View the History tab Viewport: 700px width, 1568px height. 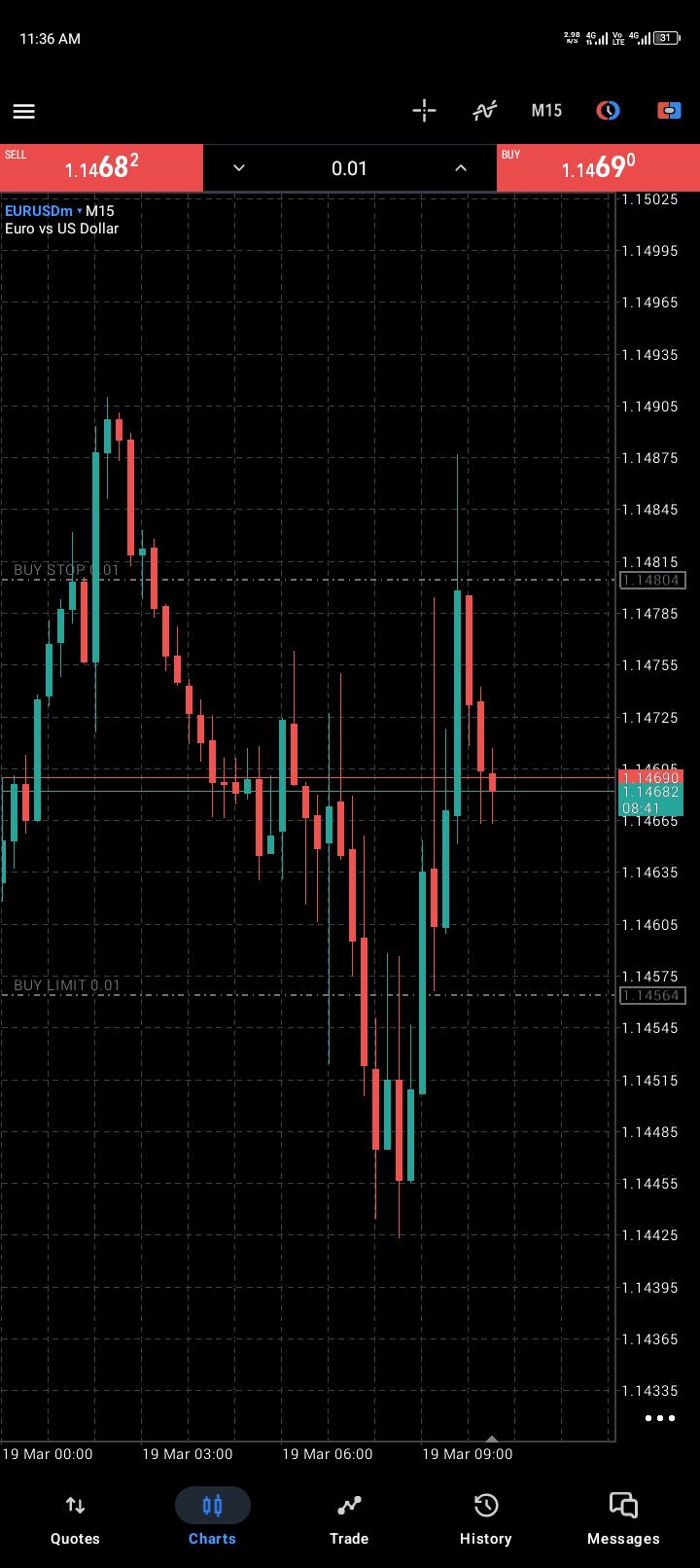click(485, 1518)
